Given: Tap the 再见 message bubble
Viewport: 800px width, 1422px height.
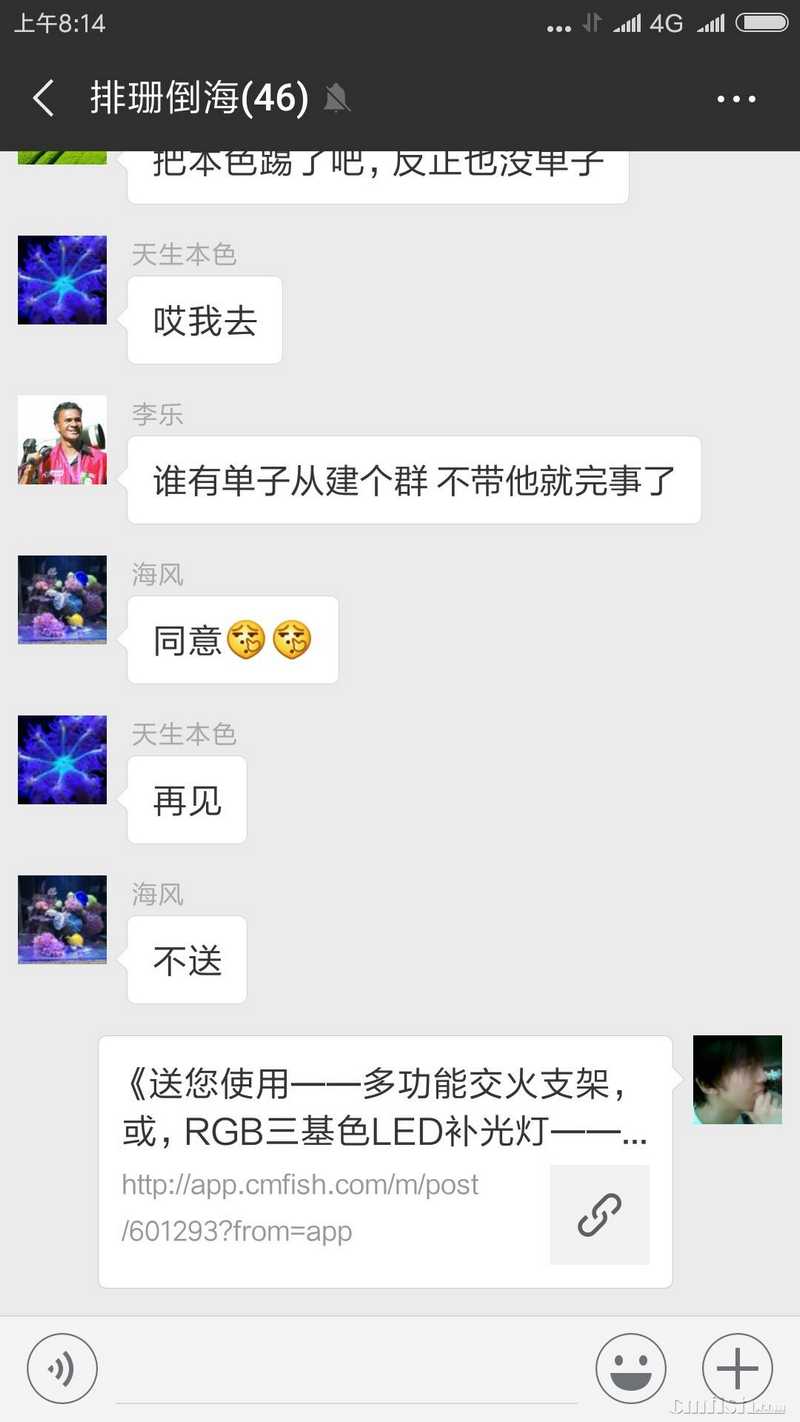Looking at the screenshot, I should point(186,799).
